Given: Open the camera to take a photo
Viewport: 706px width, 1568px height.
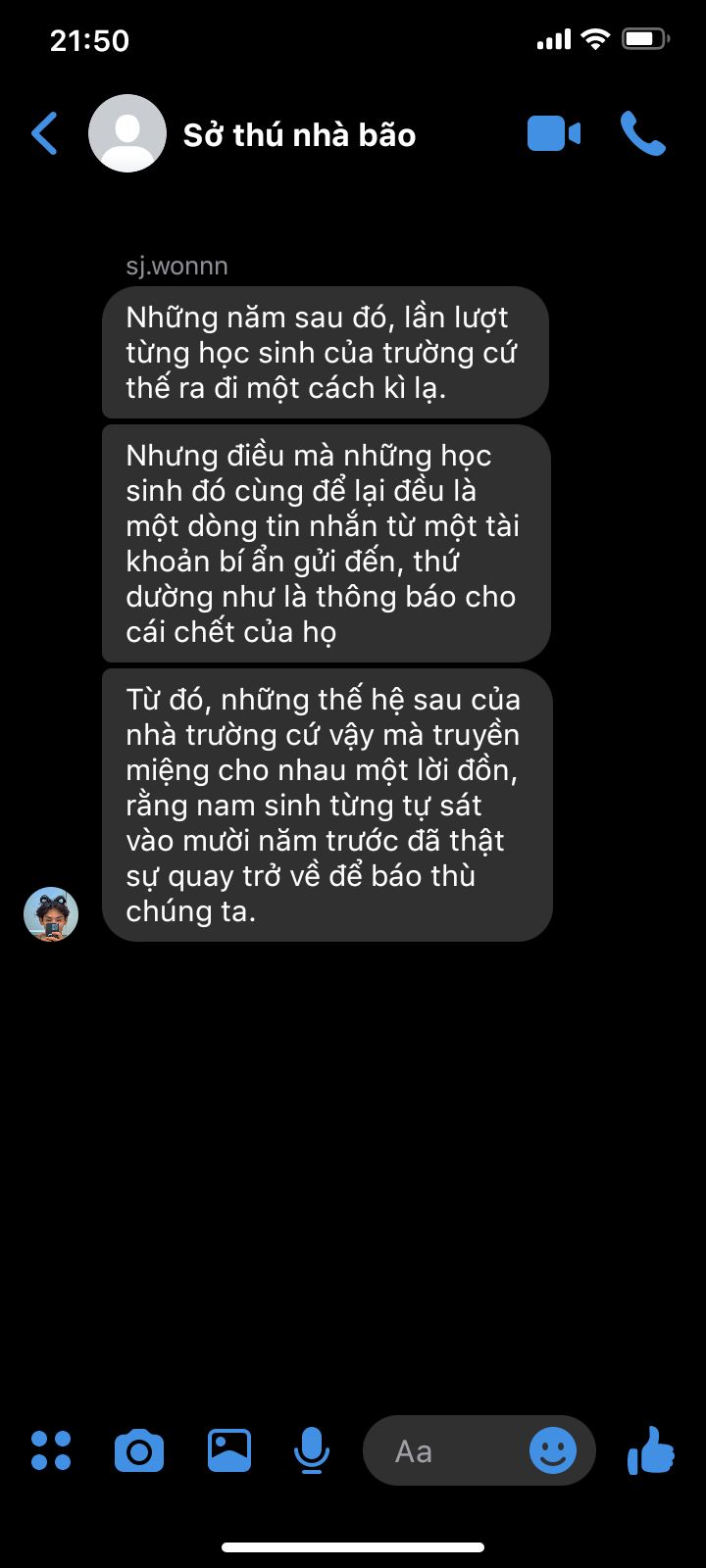Looking at the screenshot, I should click(x=139, y=1450).
